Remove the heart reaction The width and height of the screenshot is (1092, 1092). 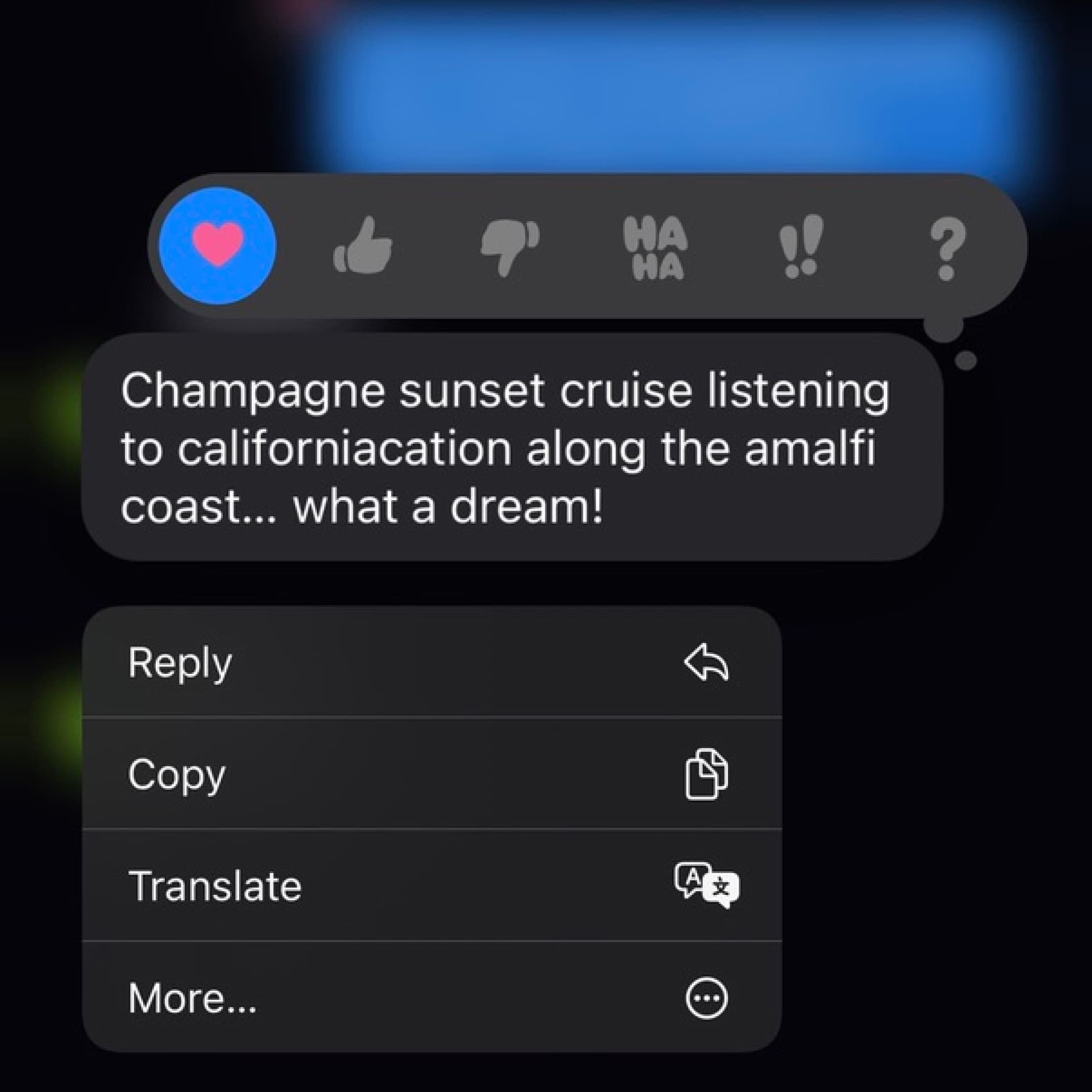click(x=217, y=245)
